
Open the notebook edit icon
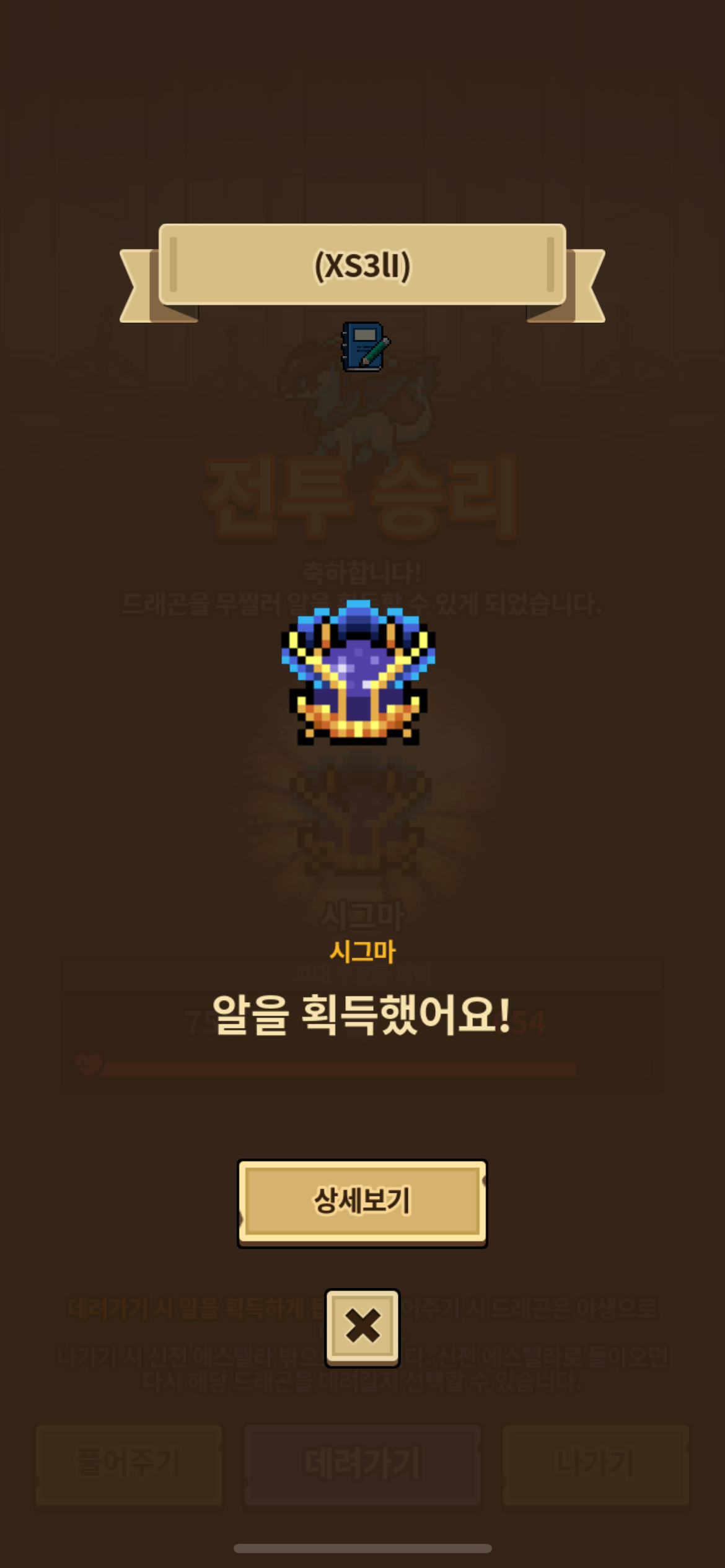click(366, 347)
